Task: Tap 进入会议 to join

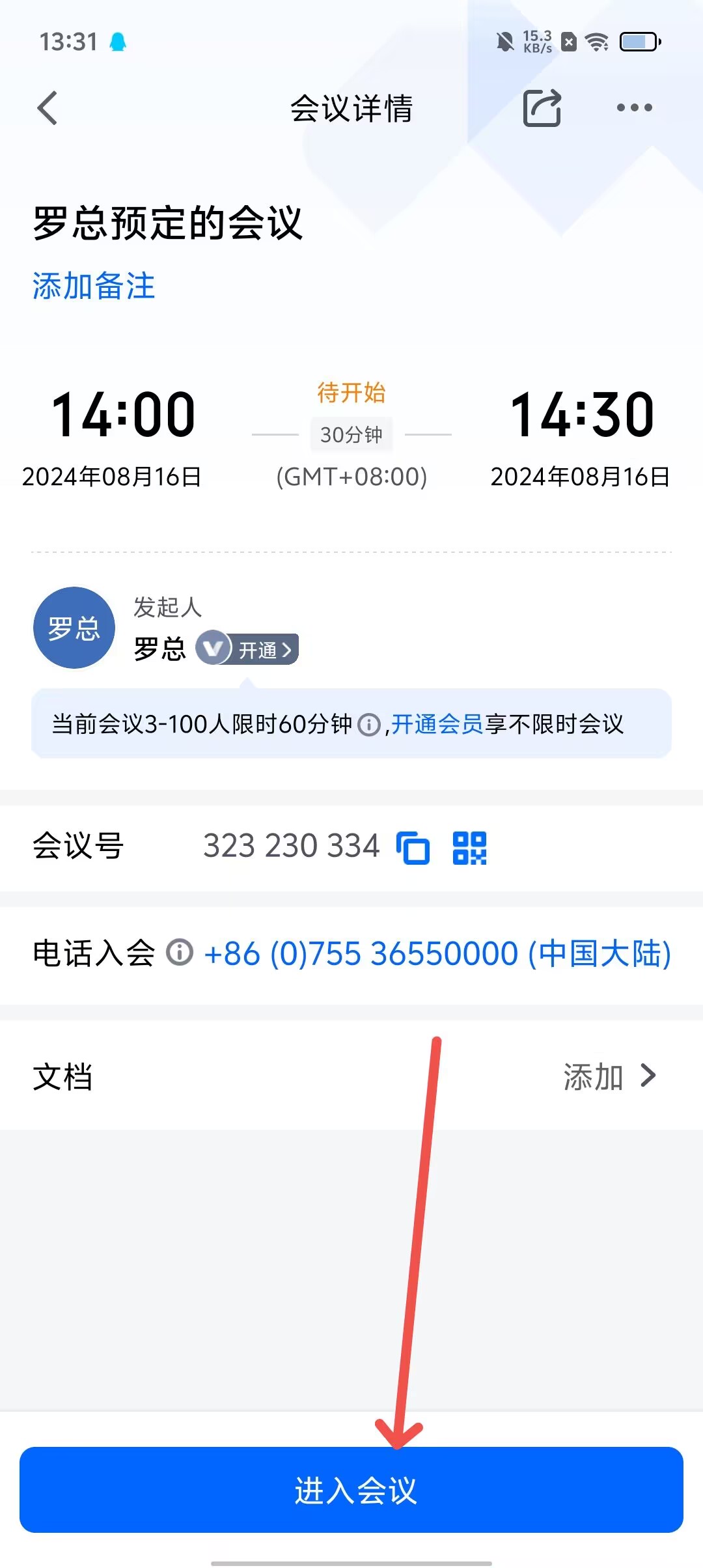Action: 351,1491
